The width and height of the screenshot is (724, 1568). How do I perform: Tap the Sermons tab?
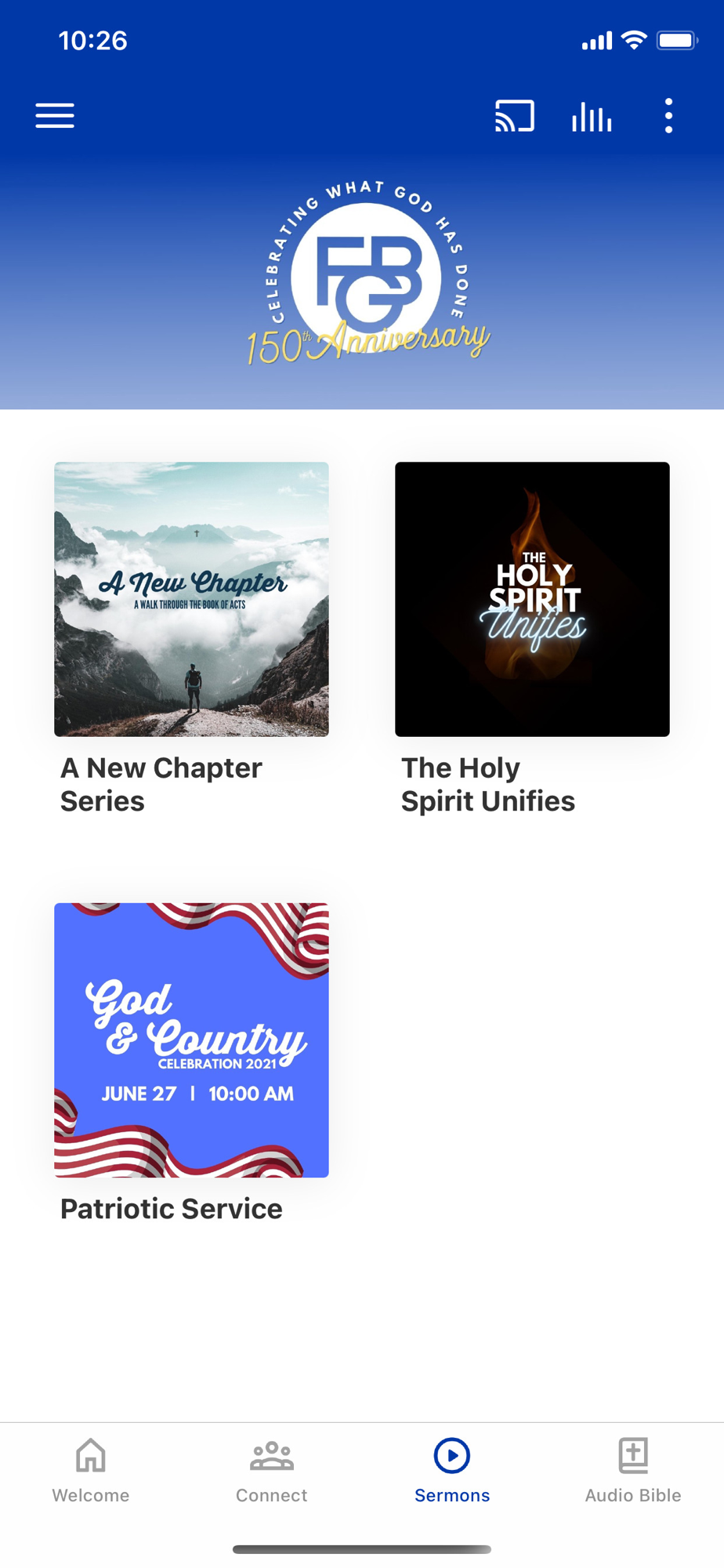tap(452, 1470)
